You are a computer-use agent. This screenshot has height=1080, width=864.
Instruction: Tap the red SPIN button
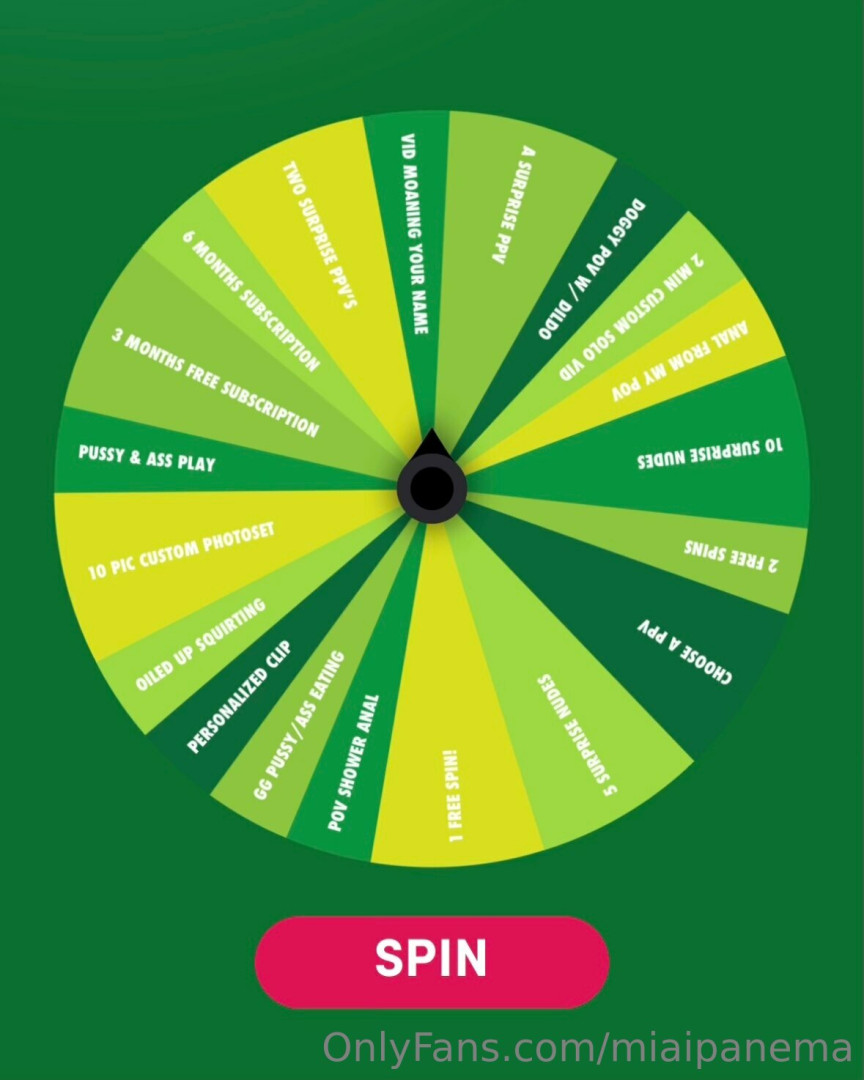tap(432, 960)
